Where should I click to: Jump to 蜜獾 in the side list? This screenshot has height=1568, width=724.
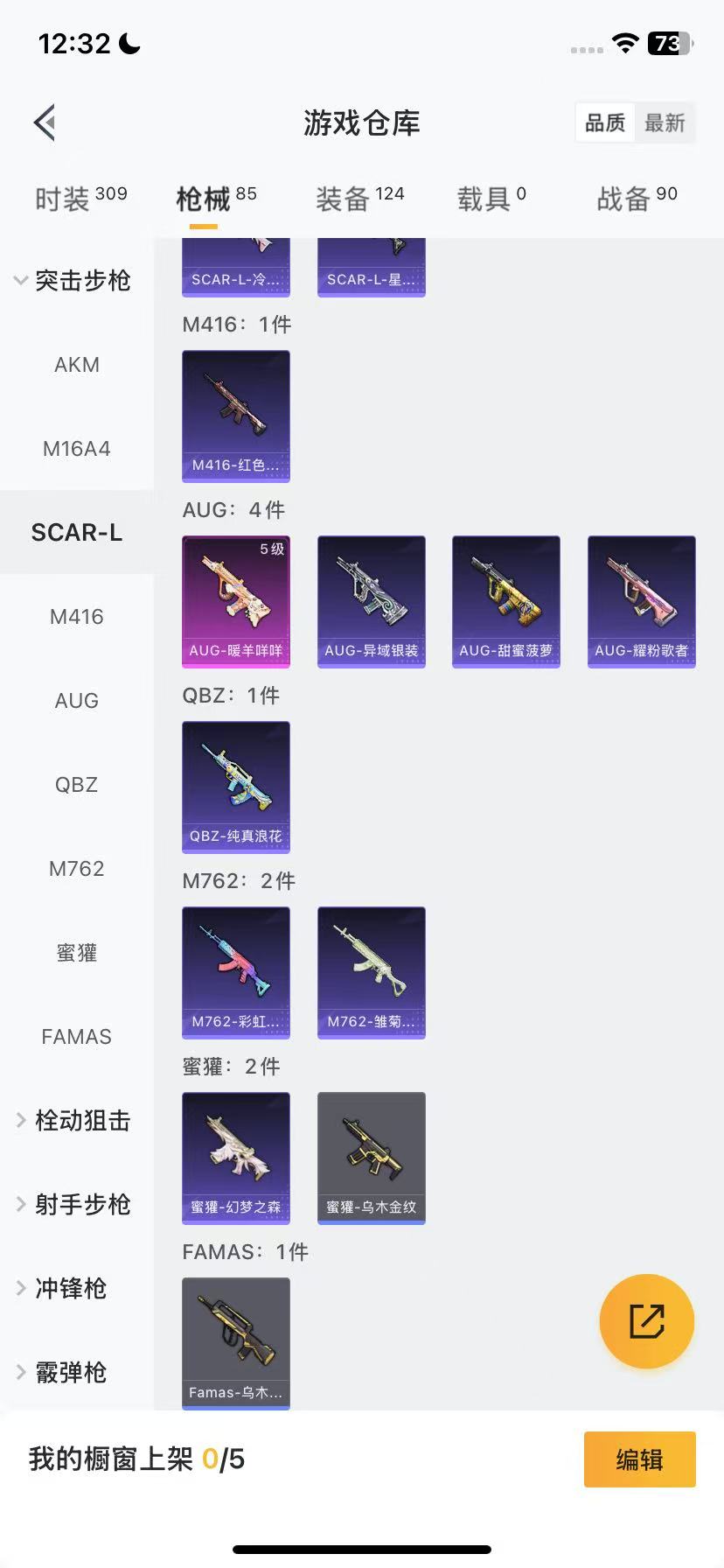(x=77, y=953)
